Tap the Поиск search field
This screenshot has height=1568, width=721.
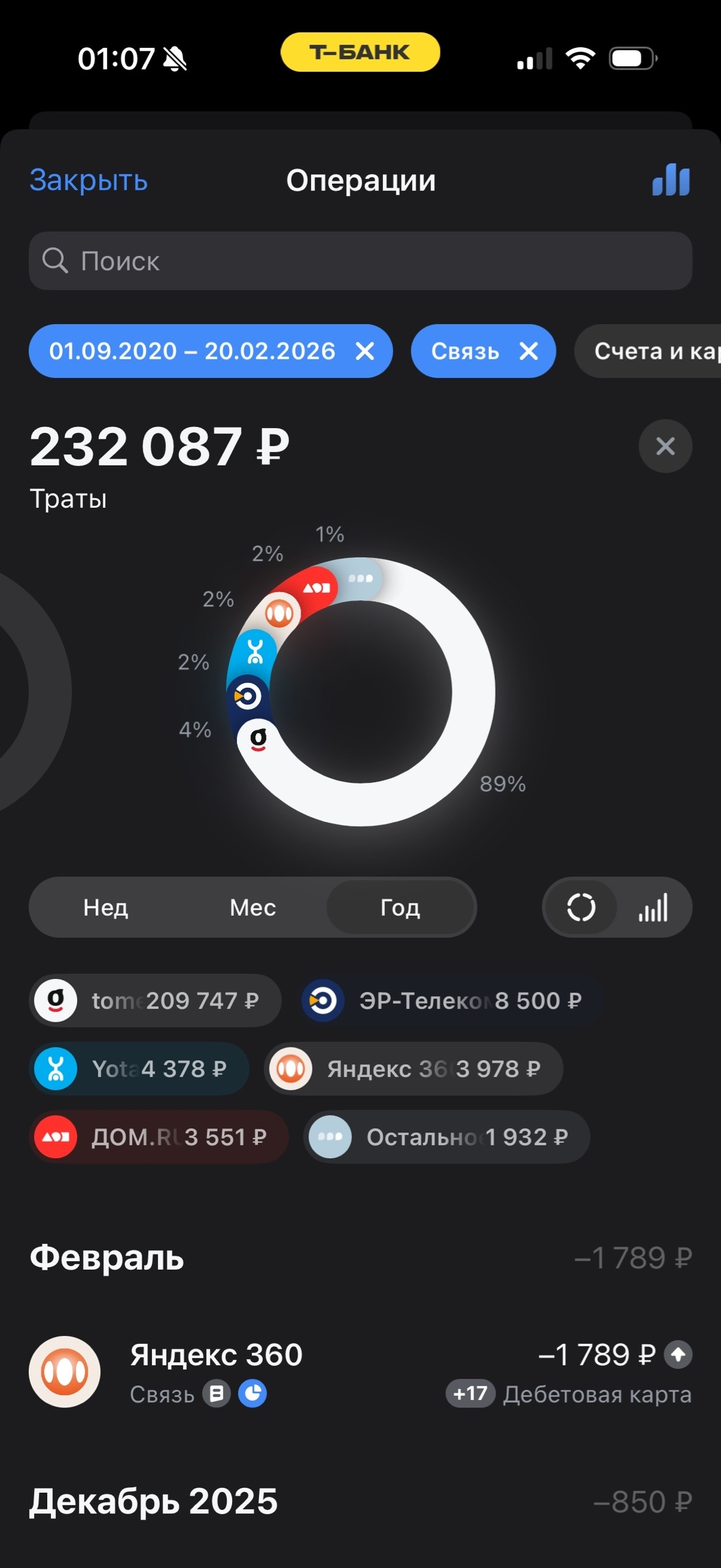(360, 261)
